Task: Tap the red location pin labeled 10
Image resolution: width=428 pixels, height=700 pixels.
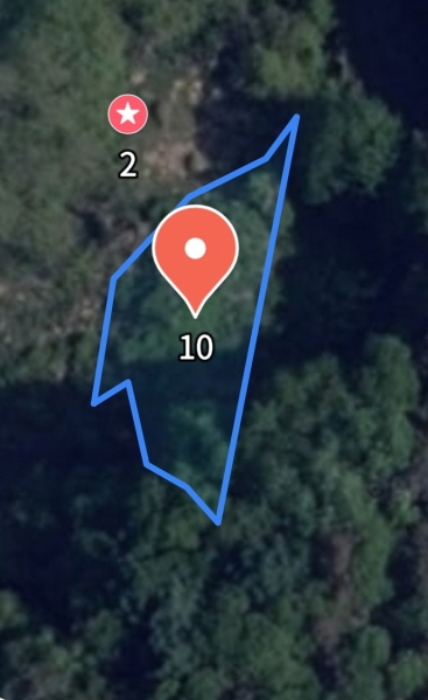Action: 195,260
